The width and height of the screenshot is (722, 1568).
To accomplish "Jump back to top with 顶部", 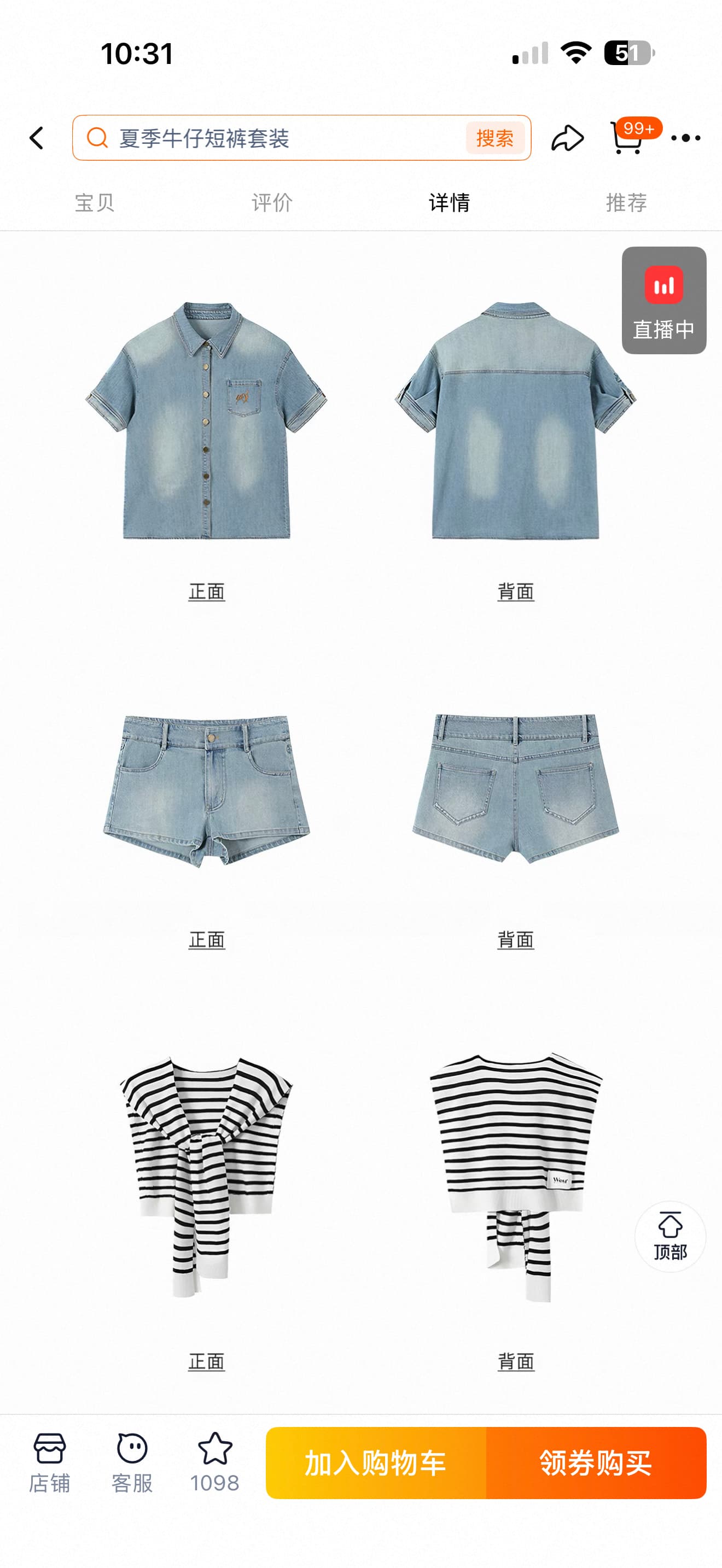I will [670, 1236].
